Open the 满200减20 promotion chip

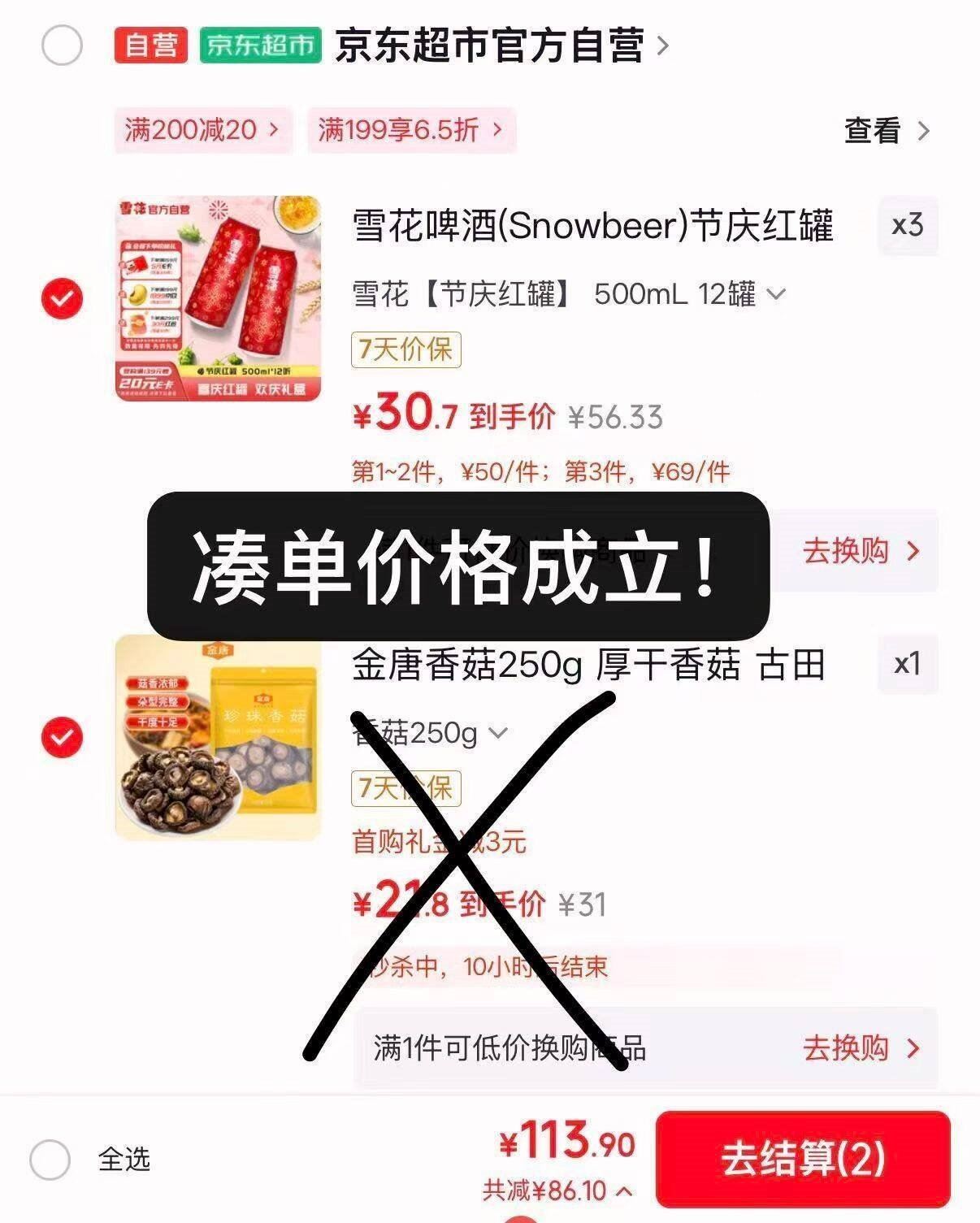pos(202,130)
